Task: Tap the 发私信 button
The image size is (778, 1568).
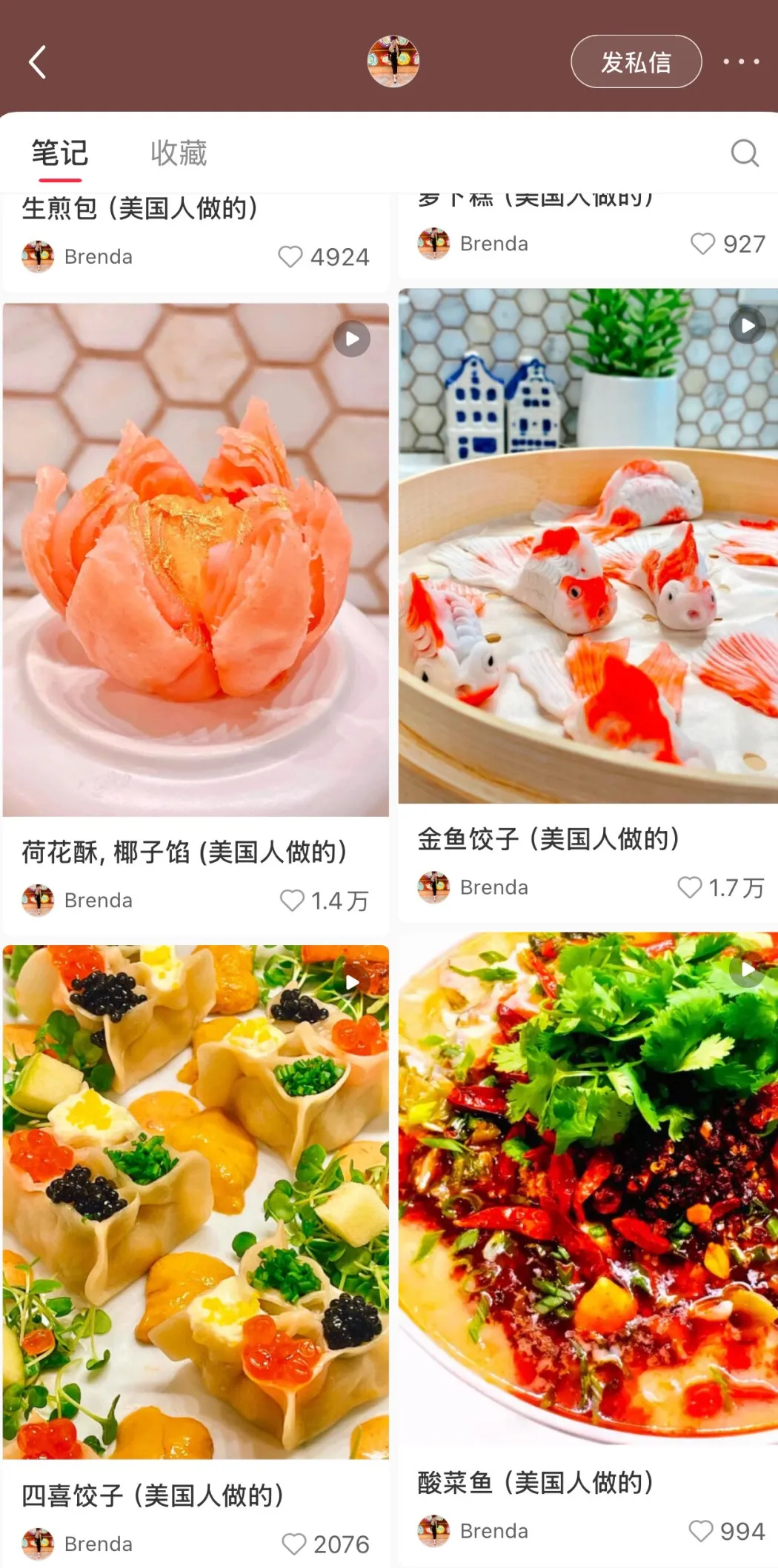Action: click(x=636, y=61)
